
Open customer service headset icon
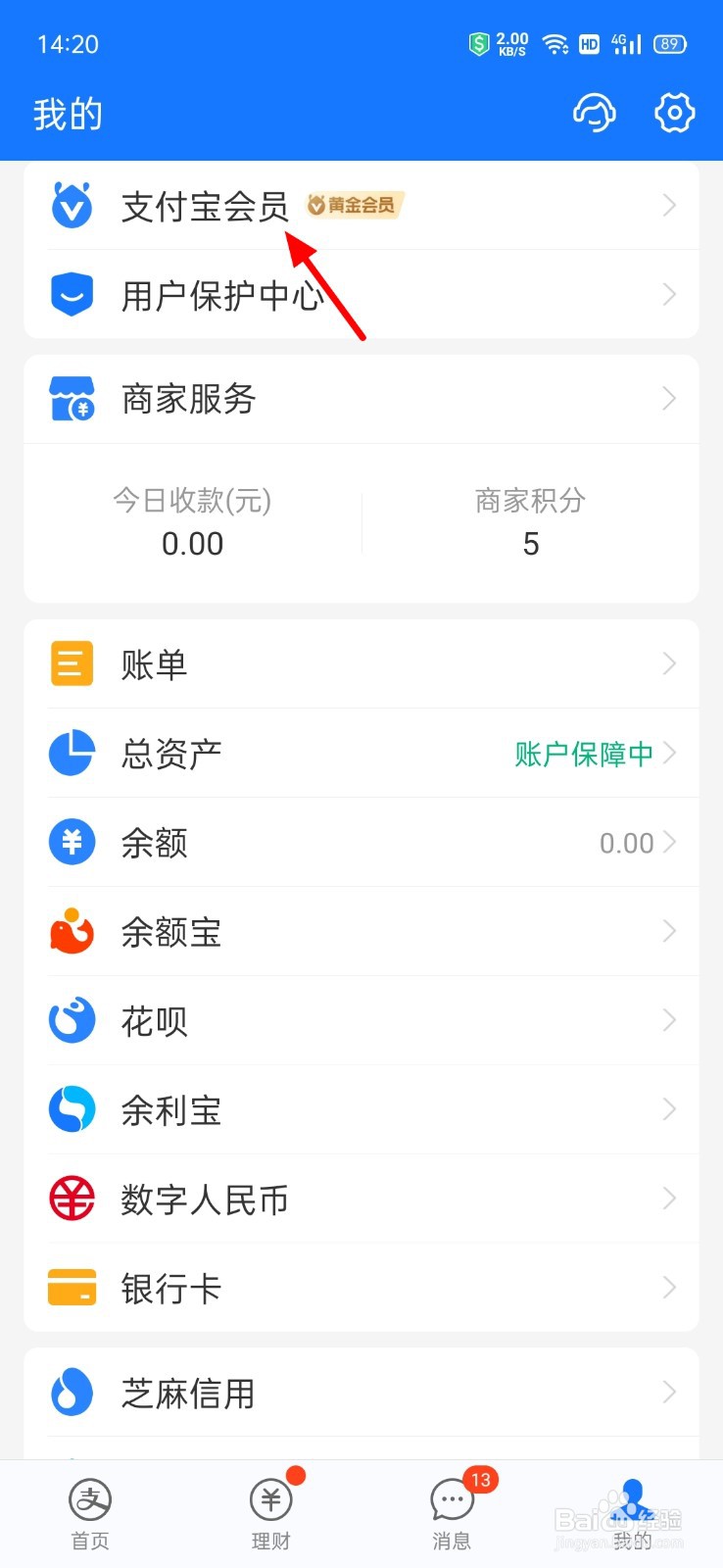594,114
